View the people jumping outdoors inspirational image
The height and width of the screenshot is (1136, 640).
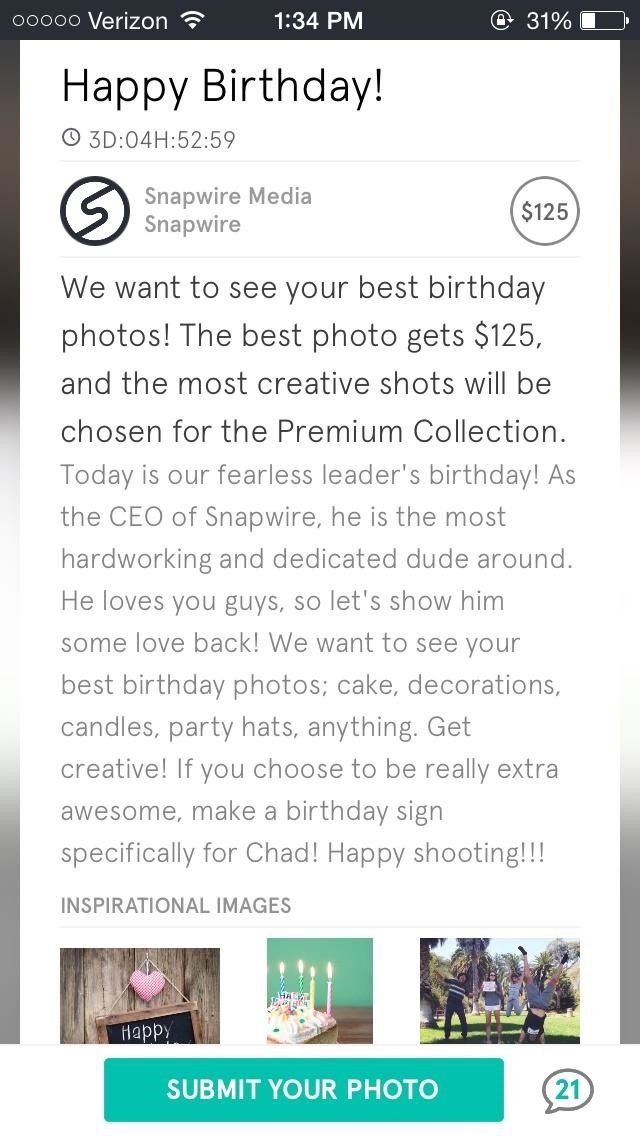[499, 991]
